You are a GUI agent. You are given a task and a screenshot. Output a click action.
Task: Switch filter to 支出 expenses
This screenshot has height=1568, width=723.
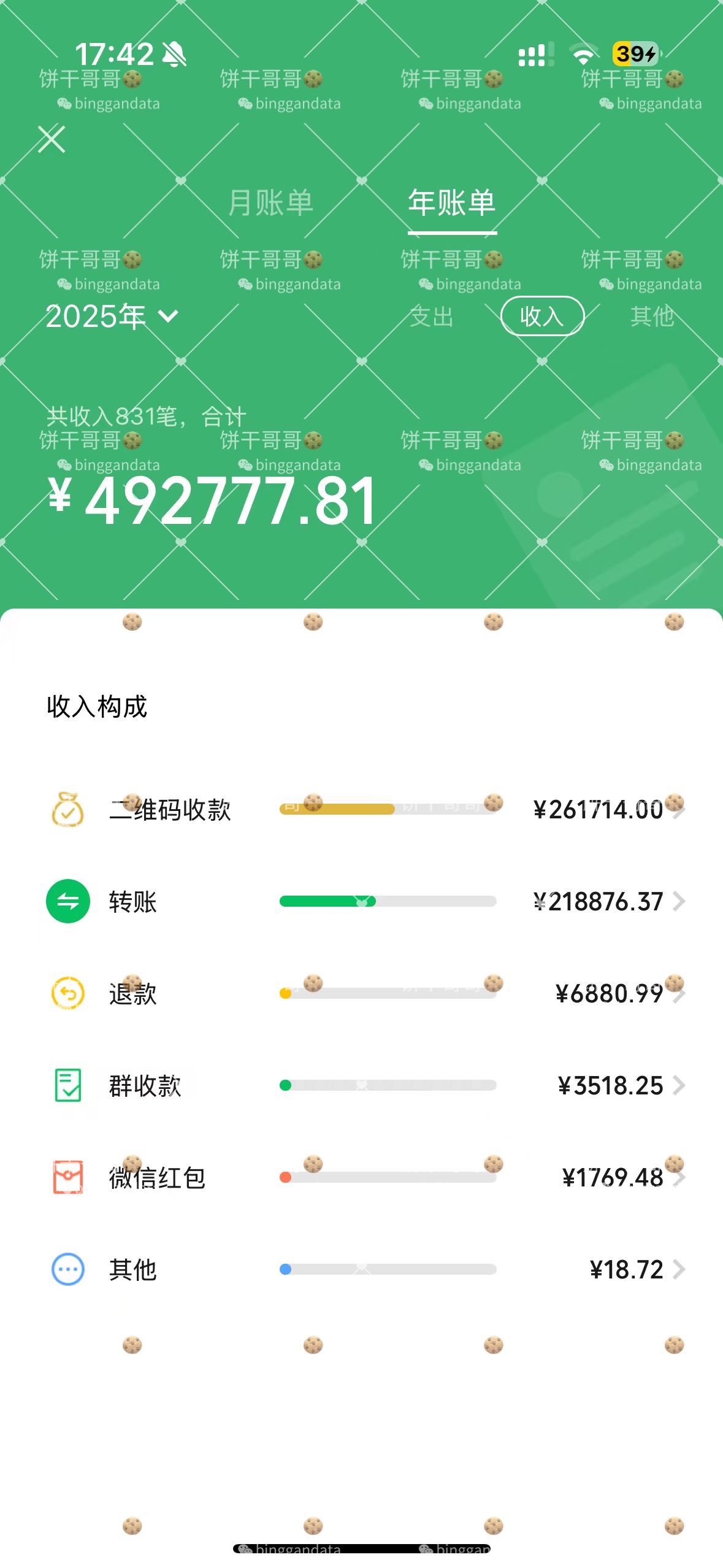[431, 317]
